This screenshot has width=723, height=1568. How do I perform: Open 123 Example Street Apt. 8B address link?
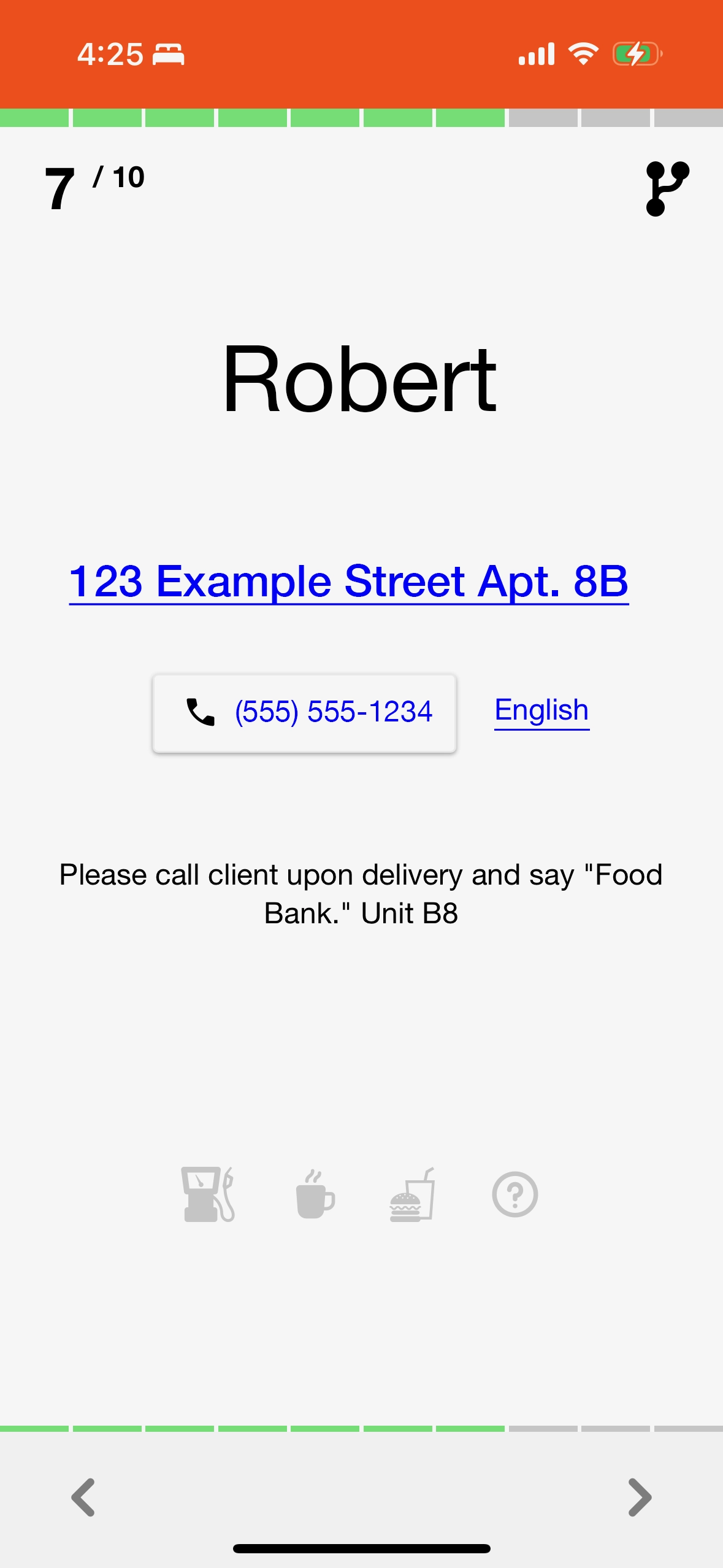(x=348, y=581)
